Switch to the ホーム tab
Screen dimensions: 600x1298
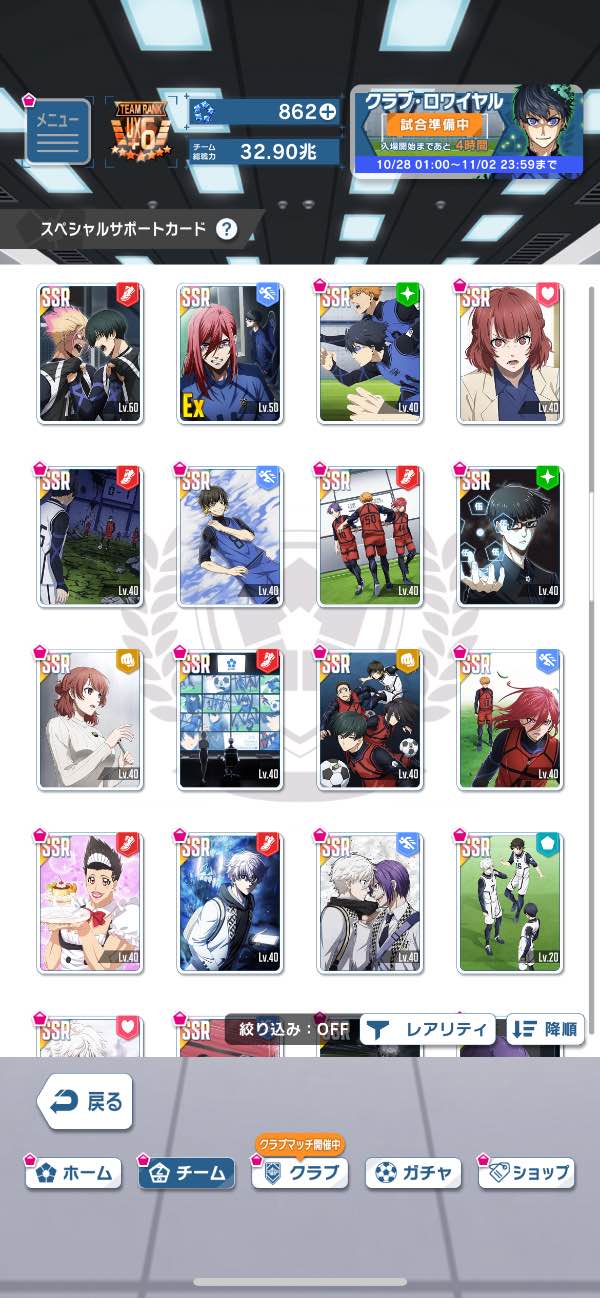point(75,1173)
